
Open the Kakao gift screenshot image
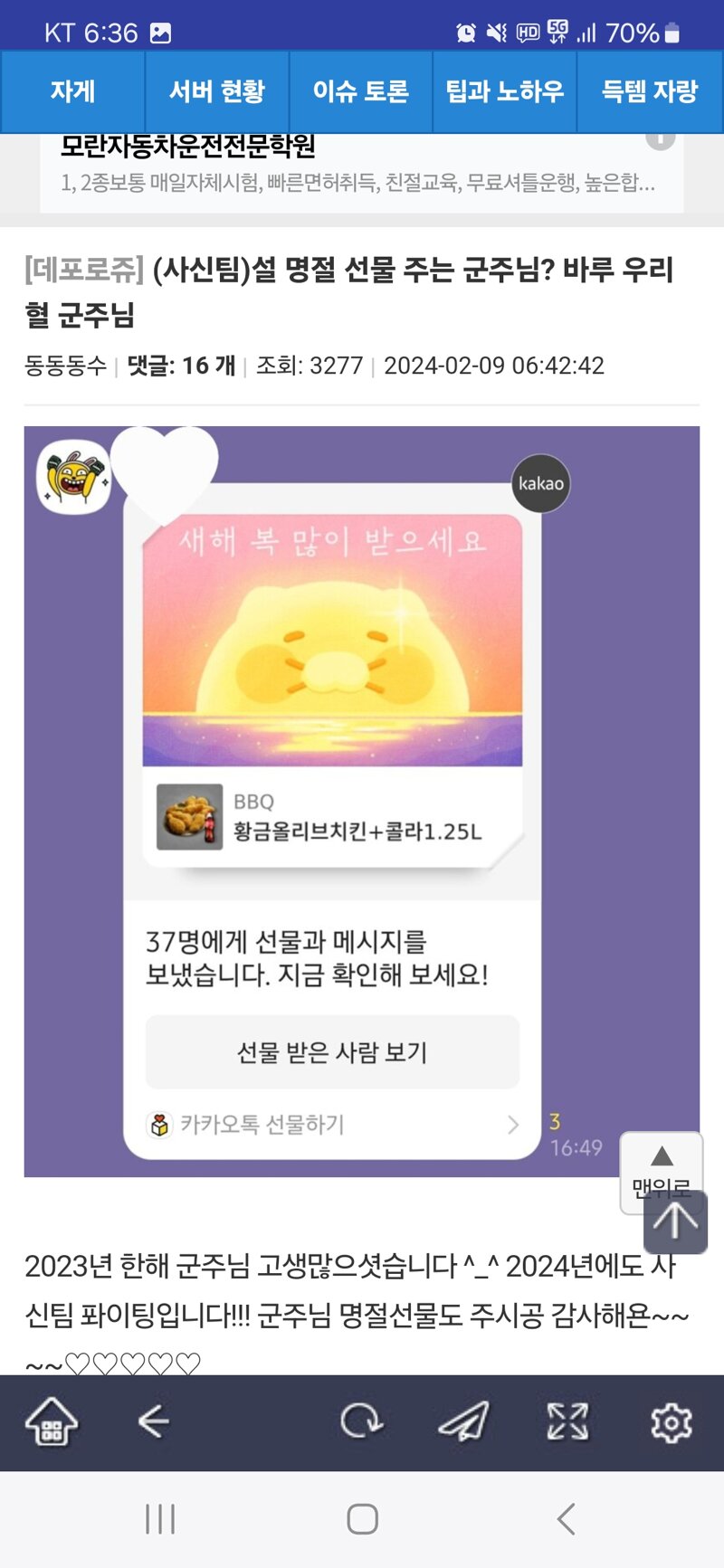click(x=362, y=802)
